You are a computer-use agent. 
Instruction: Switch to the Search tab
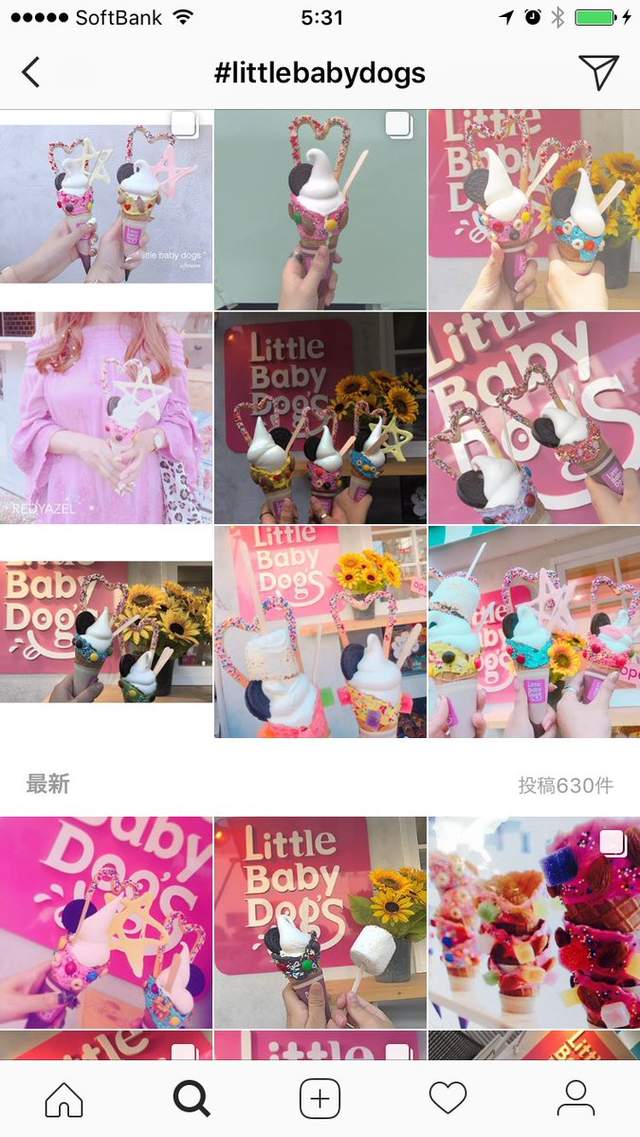pyautogui.click(x=192, y=1099)
